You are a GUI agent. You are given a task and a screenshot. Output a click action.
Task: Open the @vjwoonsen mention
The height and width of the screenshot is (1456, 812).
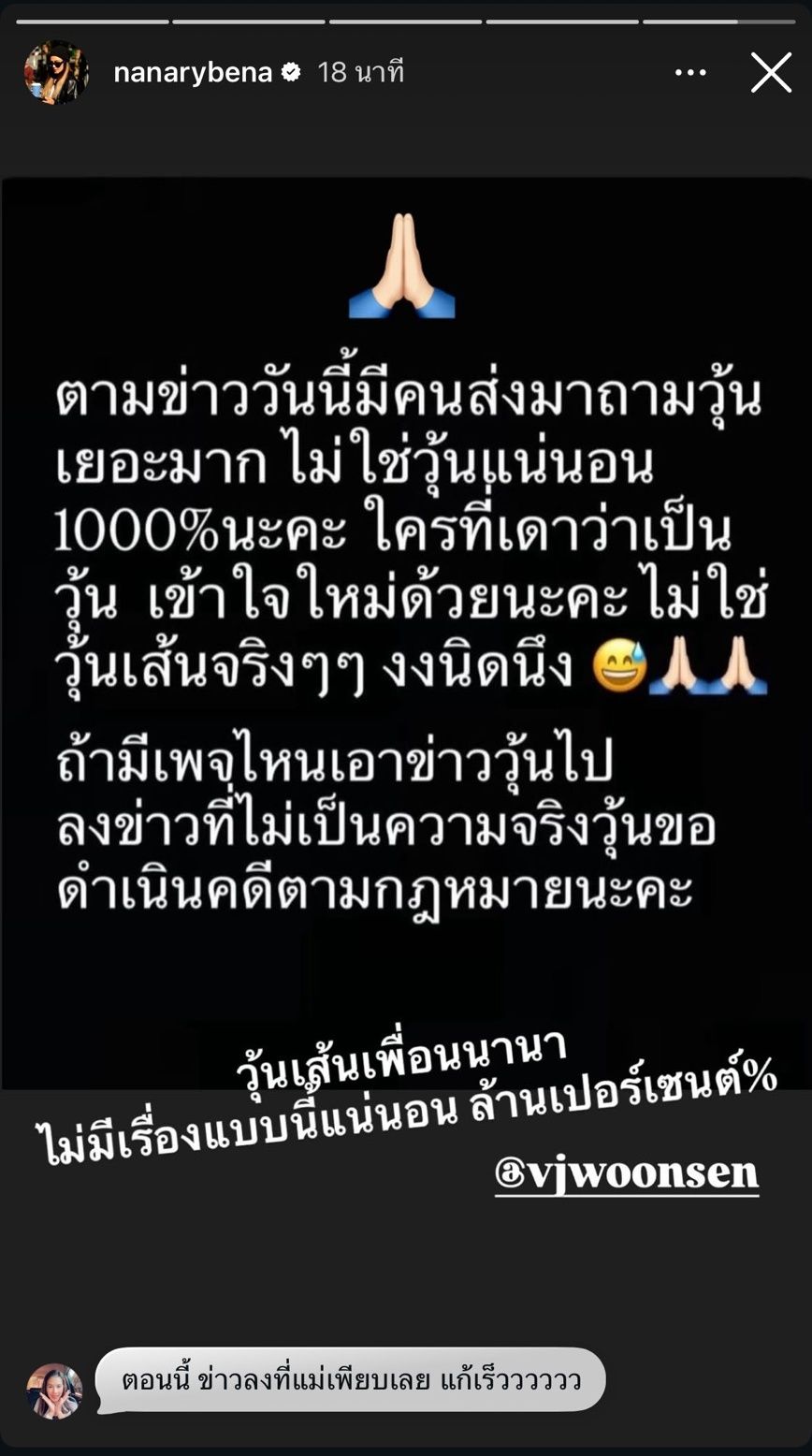627,1172
